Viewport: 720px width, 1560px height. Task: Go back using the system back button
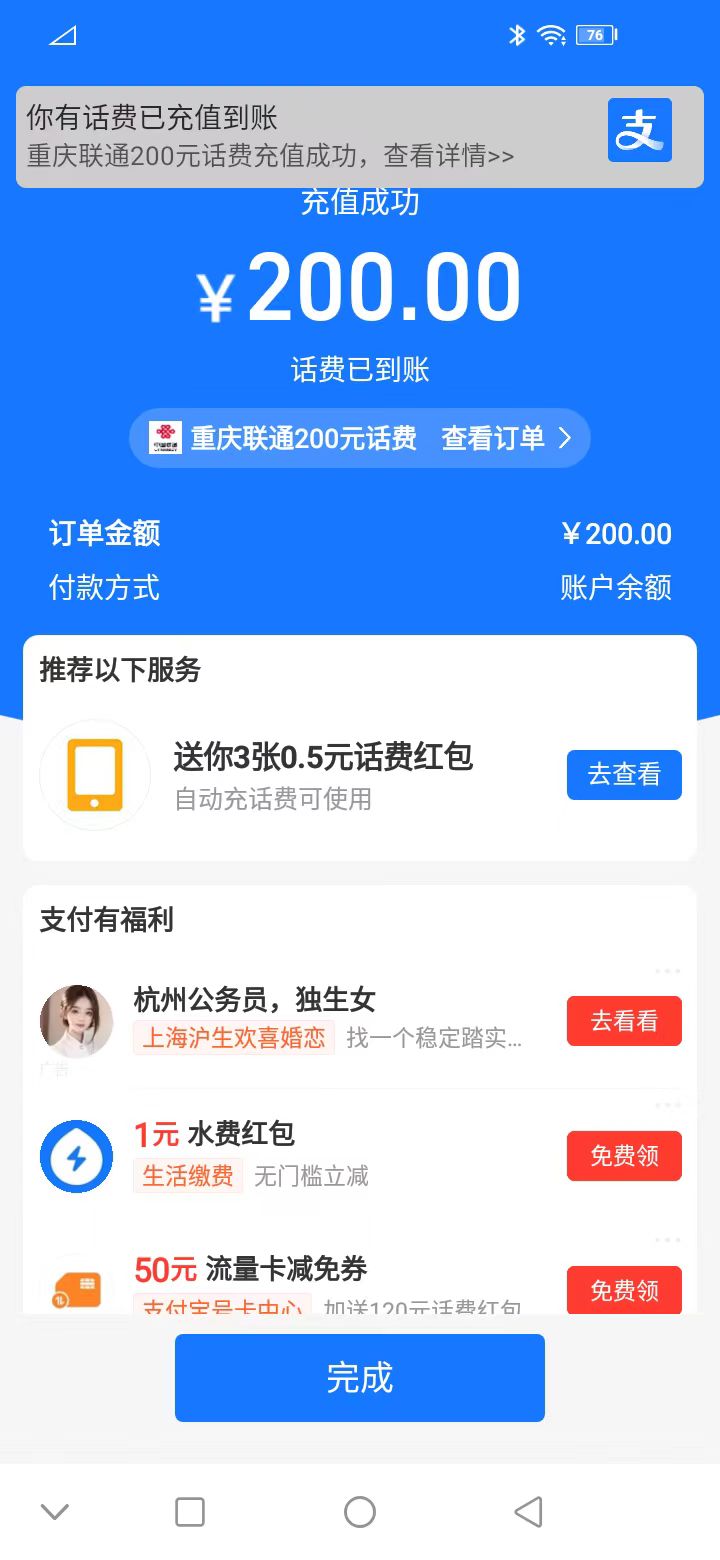(x=529, y=1512)
